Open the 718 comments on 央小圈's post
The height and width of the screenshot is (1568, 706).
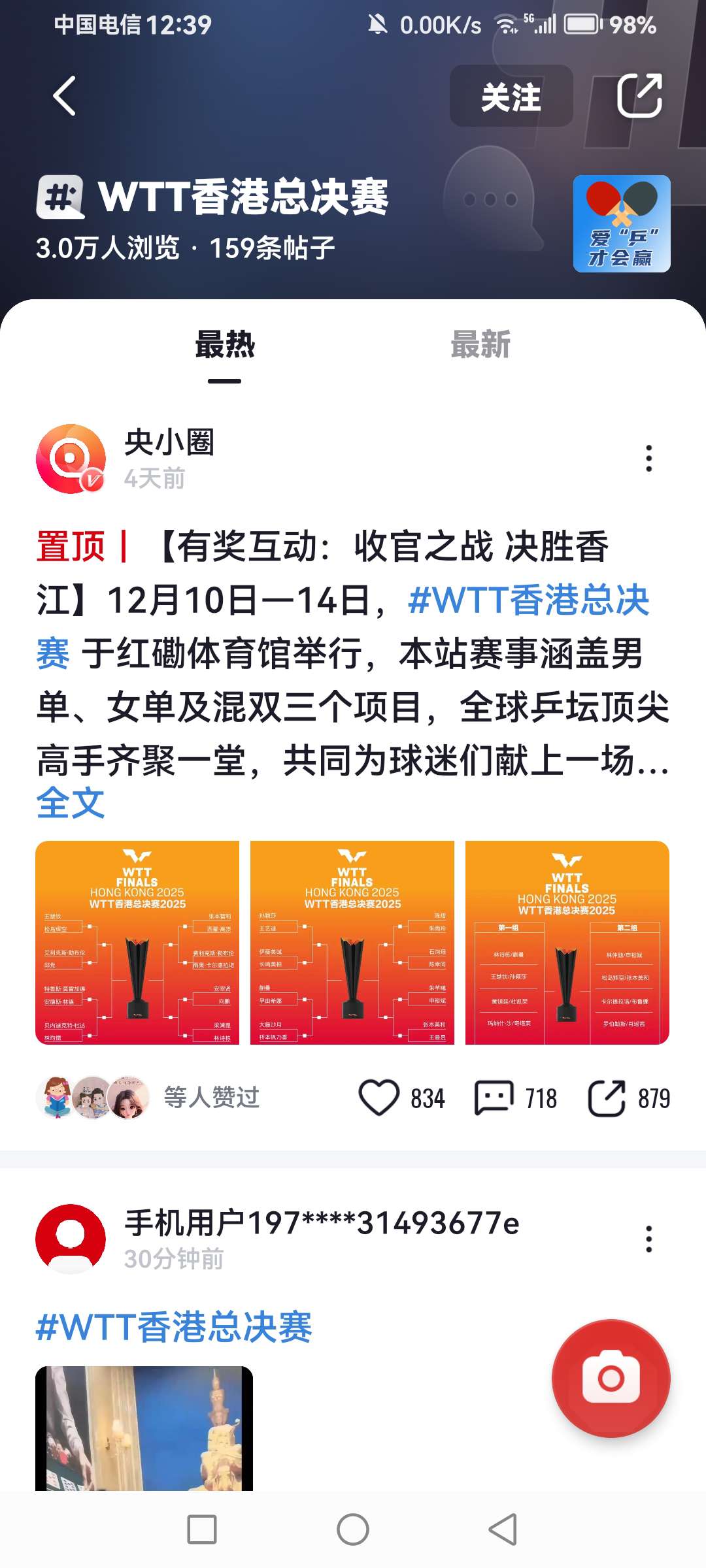pos(494,1098)
